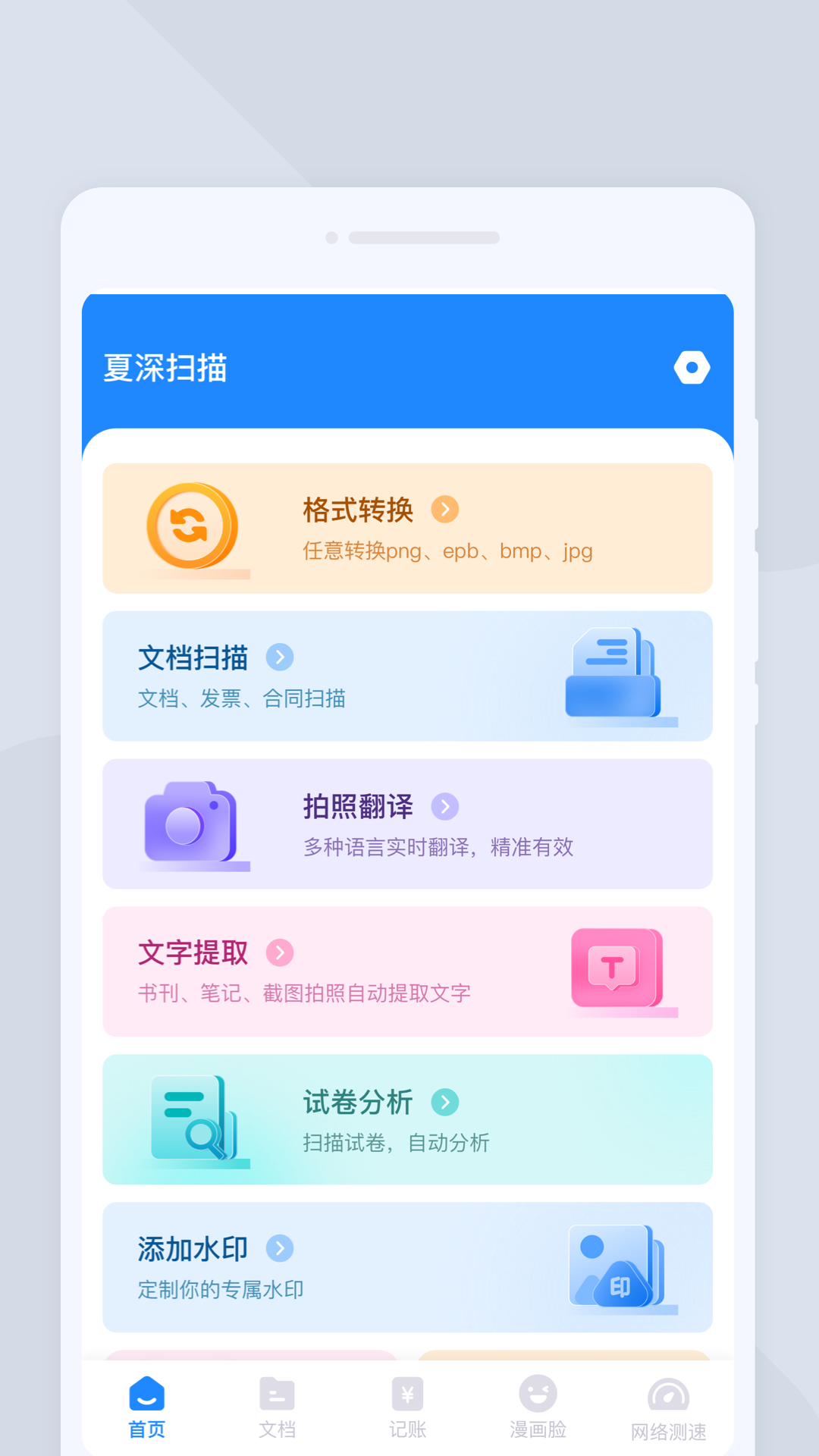Switch to the 首页 tab

pyautogui.click(x=147, y=1407)
